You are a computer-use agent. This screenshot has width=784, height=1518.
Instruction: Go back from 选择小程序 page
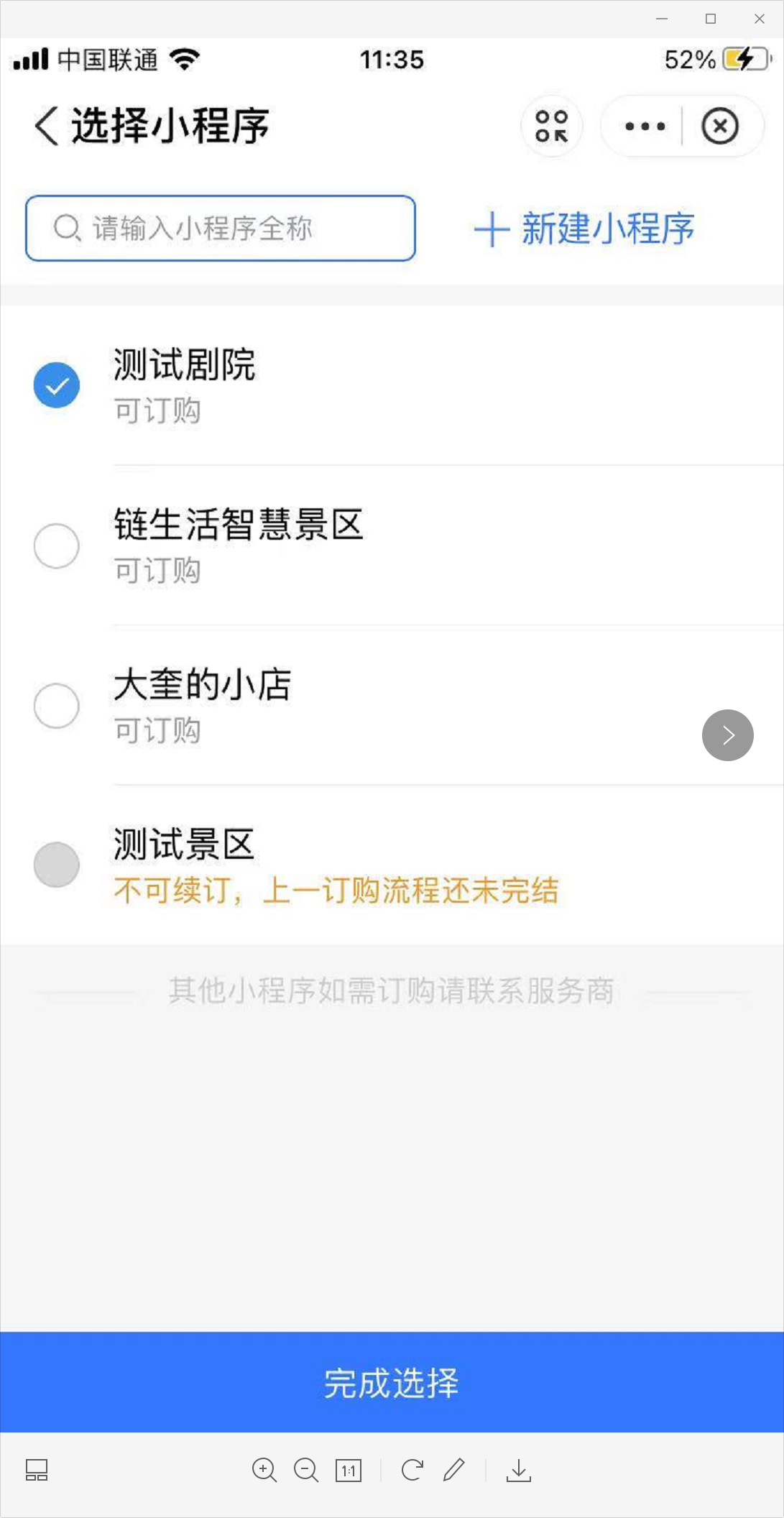pos(47,126)
